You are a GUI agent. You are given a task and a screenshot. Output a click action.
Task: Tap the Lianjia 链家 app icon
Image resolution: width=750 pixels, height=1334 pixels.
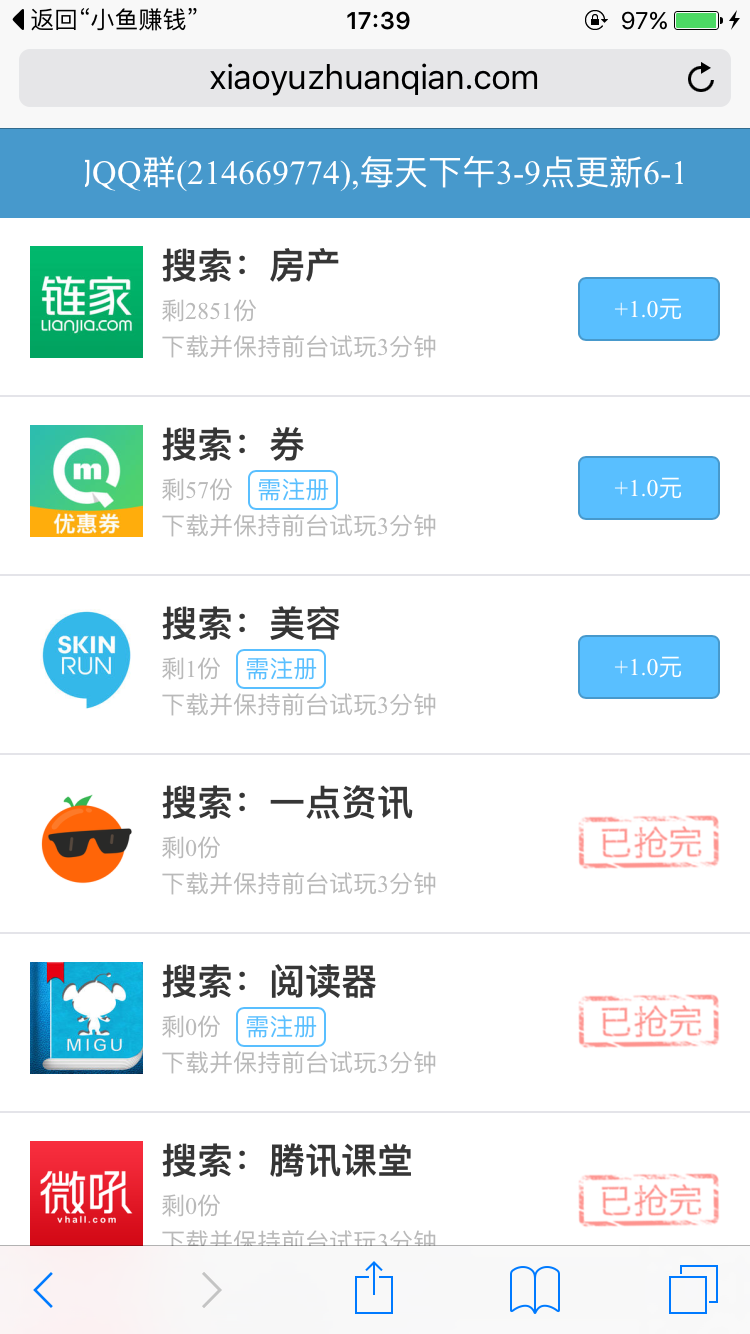tap(86, 301)
